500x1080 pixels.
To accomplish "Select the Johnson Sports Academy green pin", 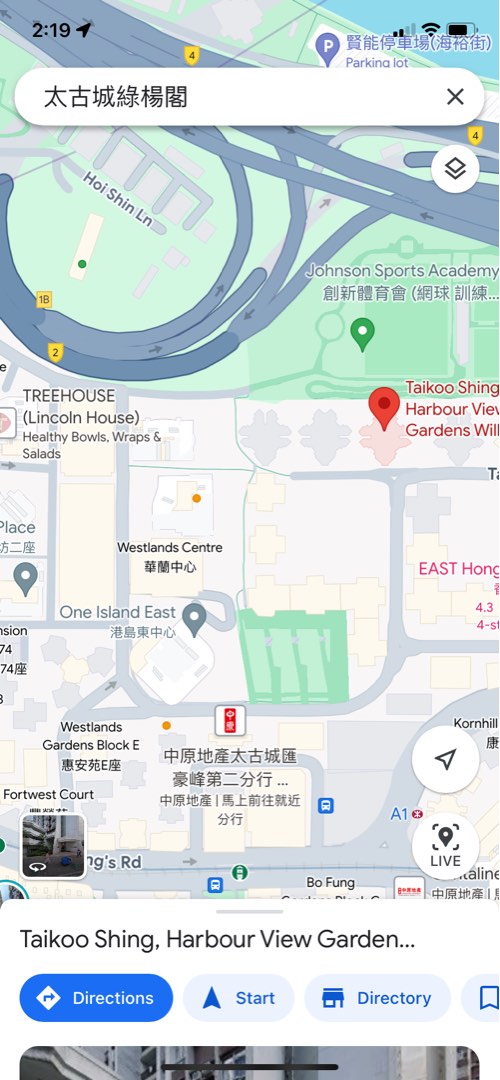I will 362,334.
